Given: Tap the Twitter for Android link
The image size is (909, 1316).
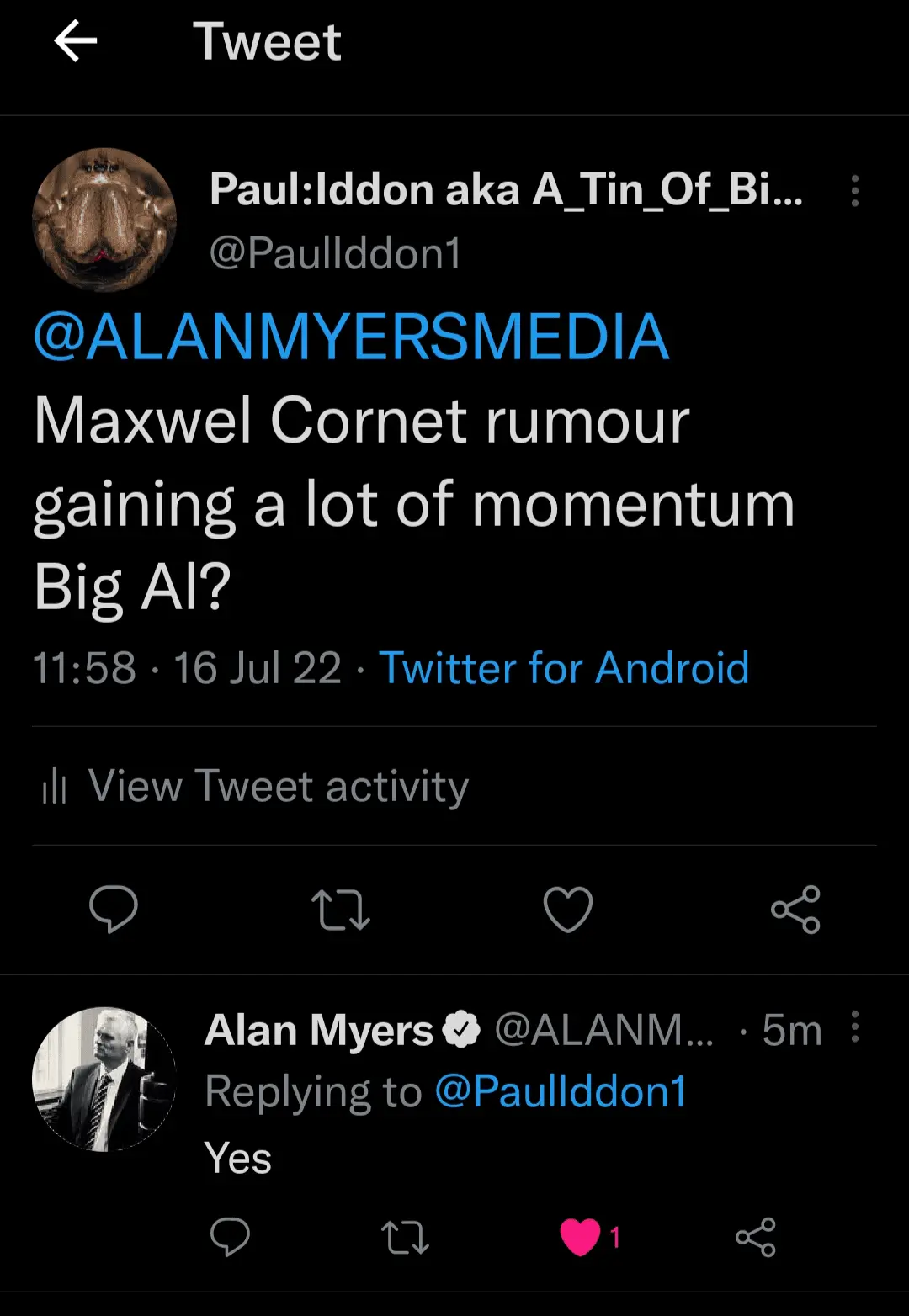Looking at the screenshot, I should pyautogui.click(x=564, y=668).
